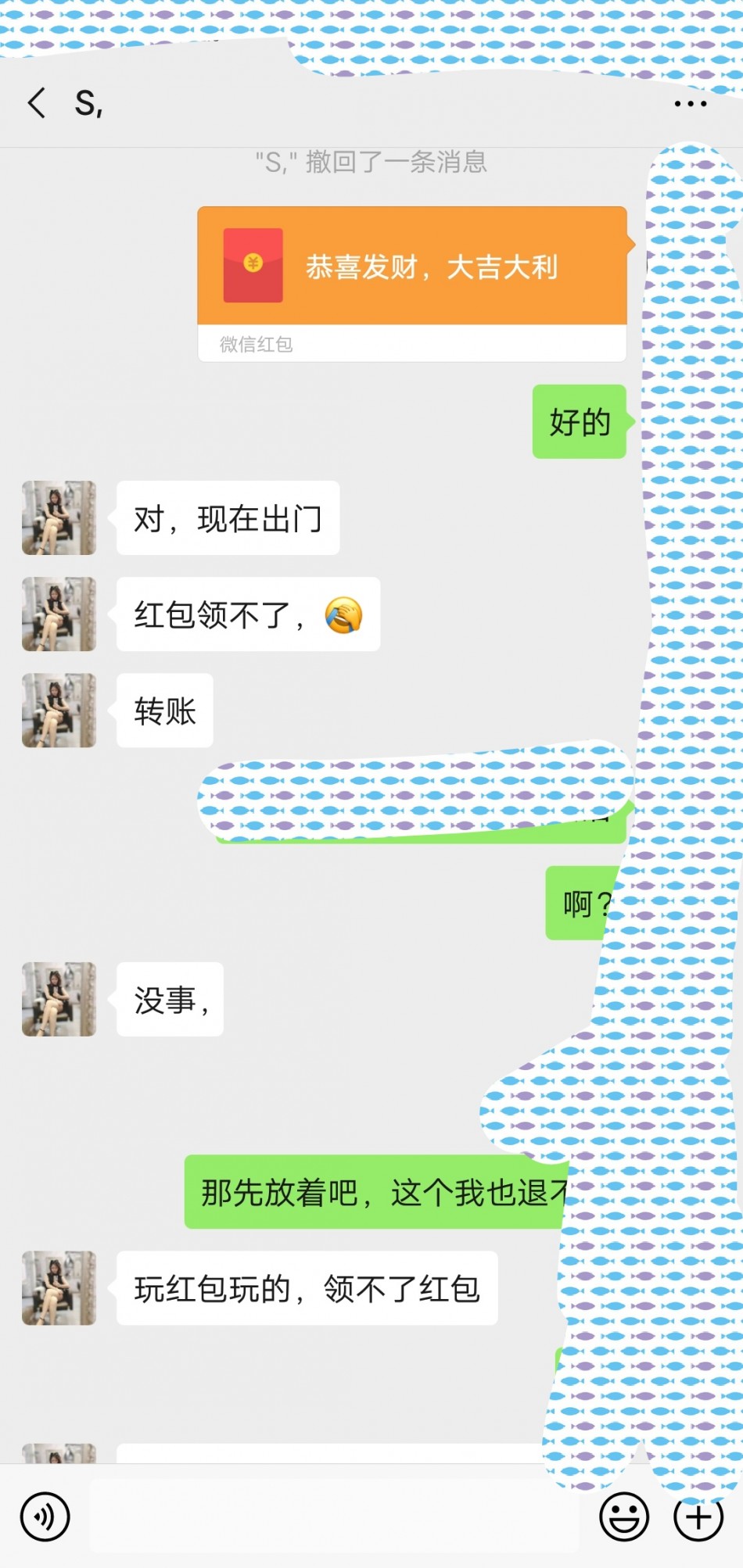Open the plus attachments menu
The height and width of the screenshot is (1568, 743).
tap(698, 1516)
